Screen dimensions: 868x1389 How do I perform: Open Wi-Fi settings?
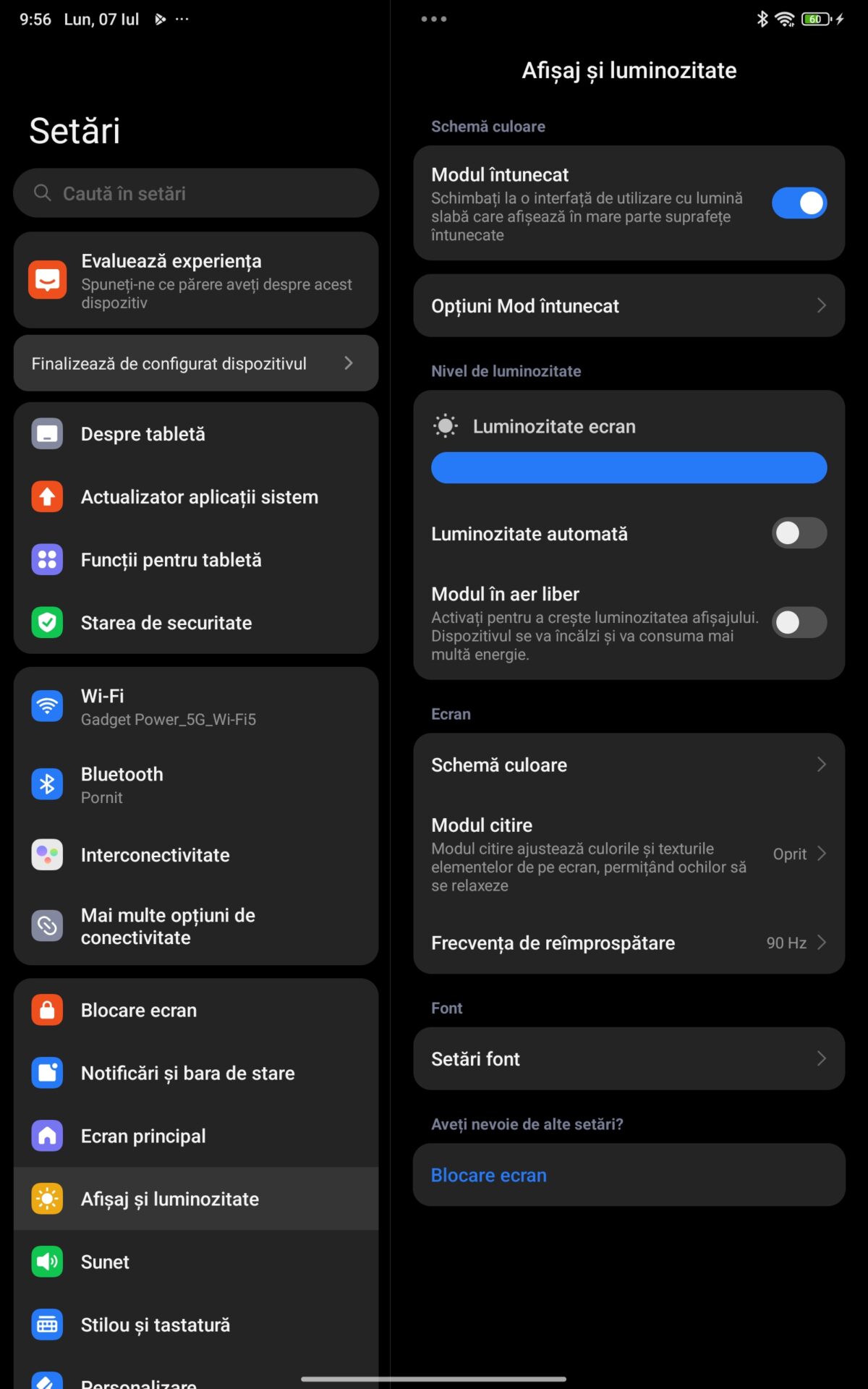(x=195, y=707)
